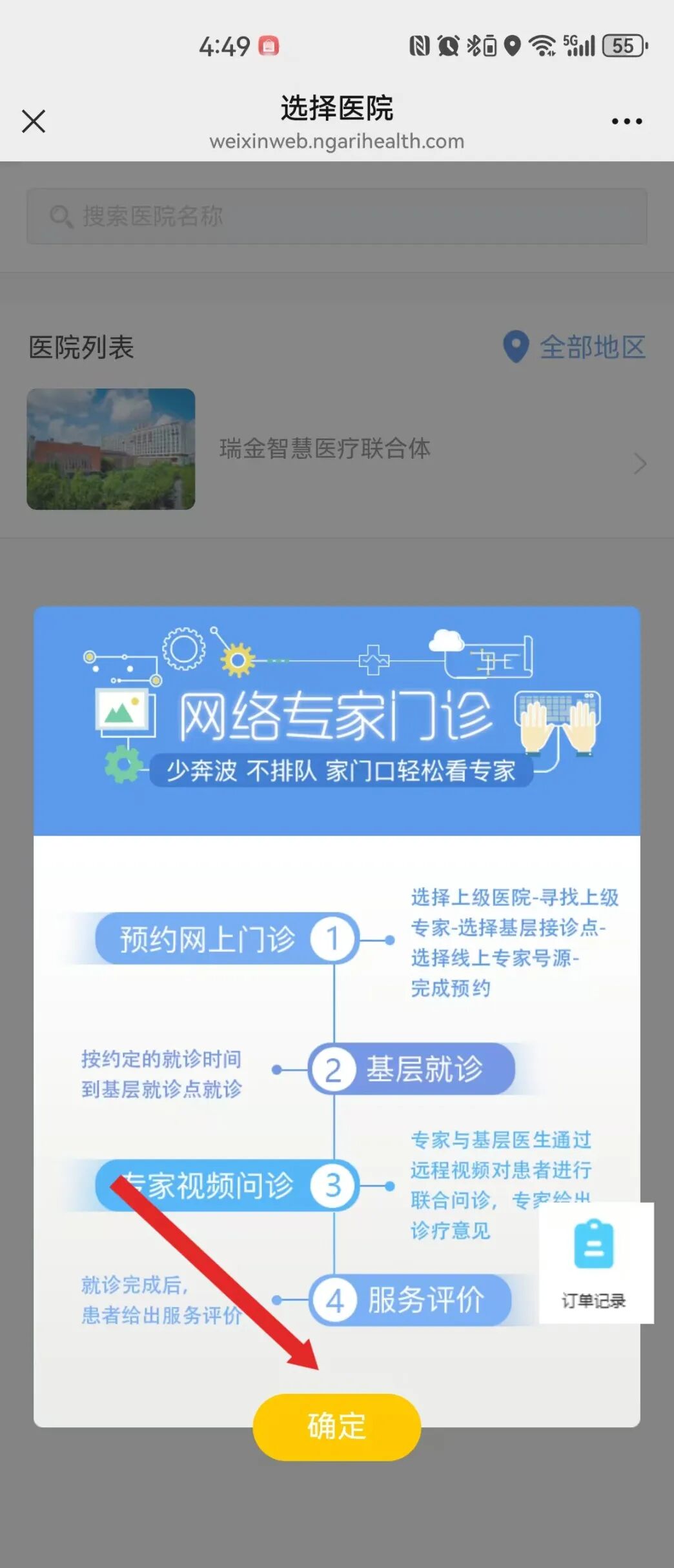
Task: Open 订单记录 order records
Action: click(x=595, y=1262)
